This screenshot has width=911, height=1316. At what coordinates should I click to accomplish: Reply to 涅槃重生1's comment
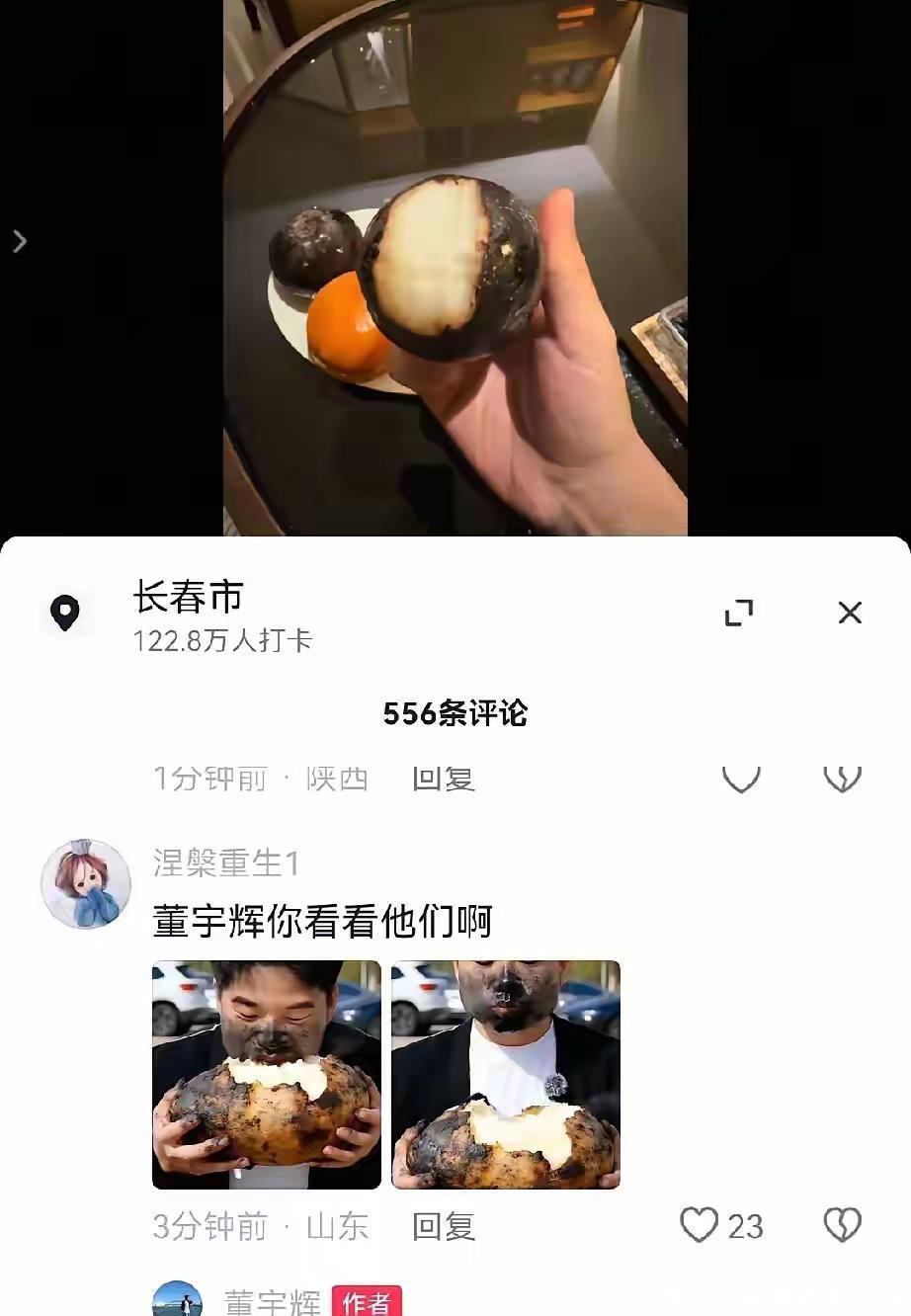point(444,1227)
